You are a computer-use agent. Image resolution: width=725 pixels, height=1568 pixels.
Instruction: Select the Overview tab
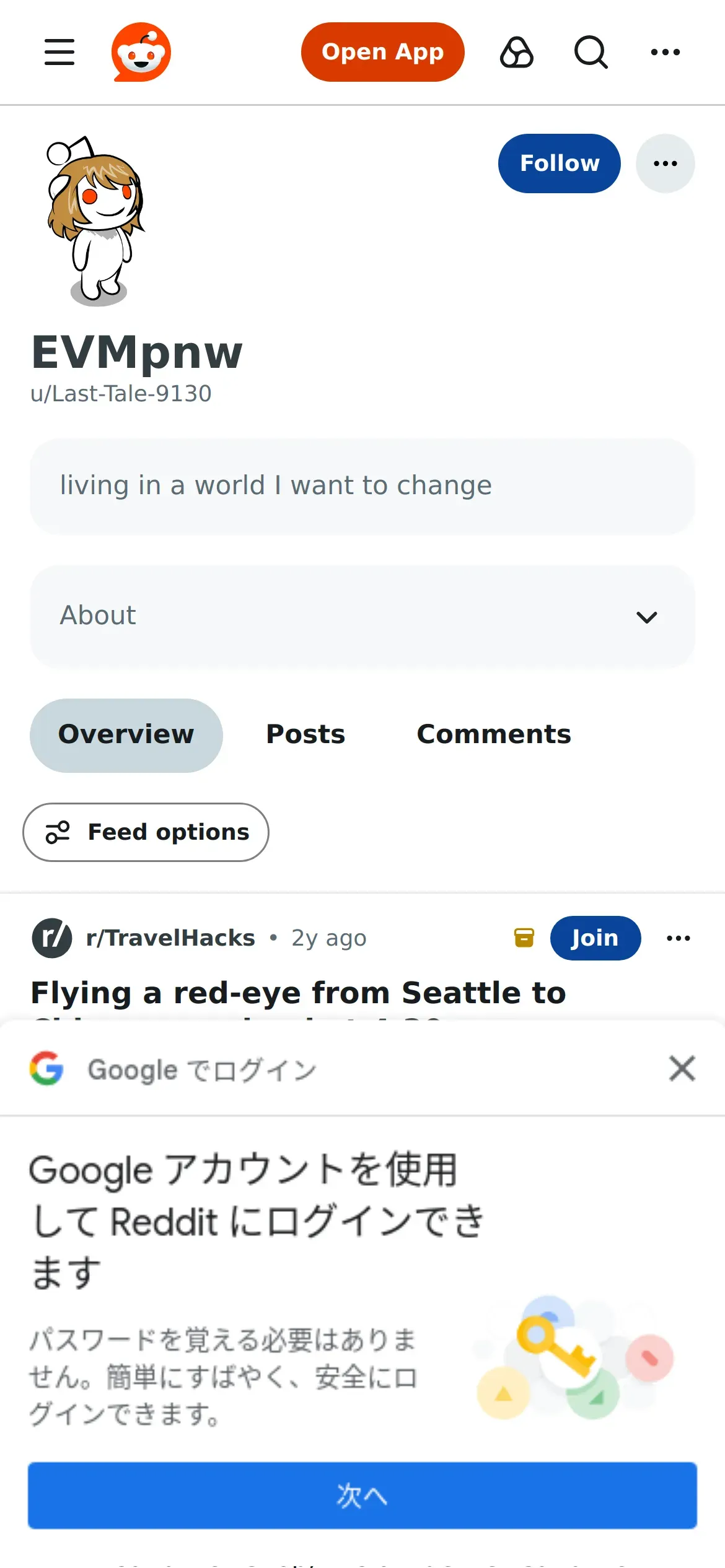click(126, 735)
